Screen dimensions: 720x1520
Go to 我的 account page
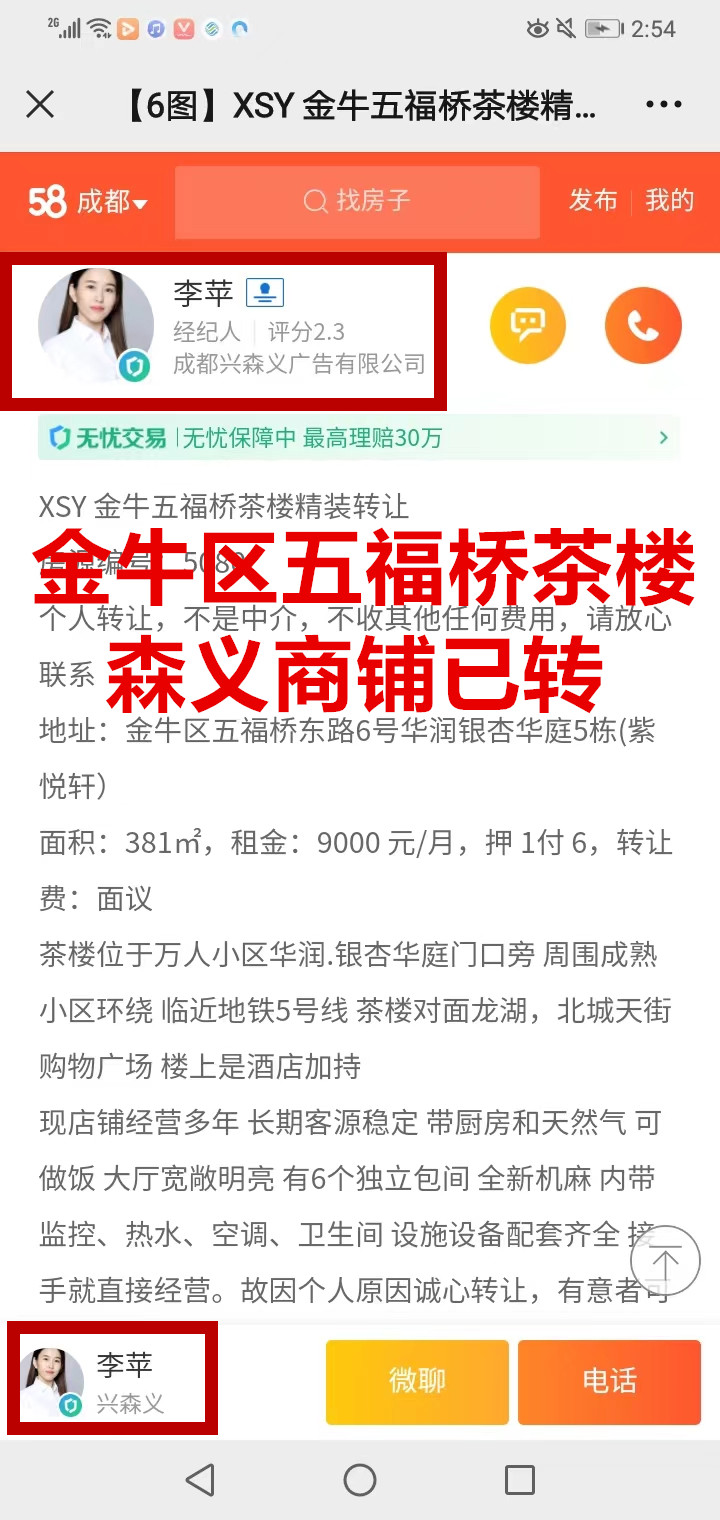tap(669, 201)
